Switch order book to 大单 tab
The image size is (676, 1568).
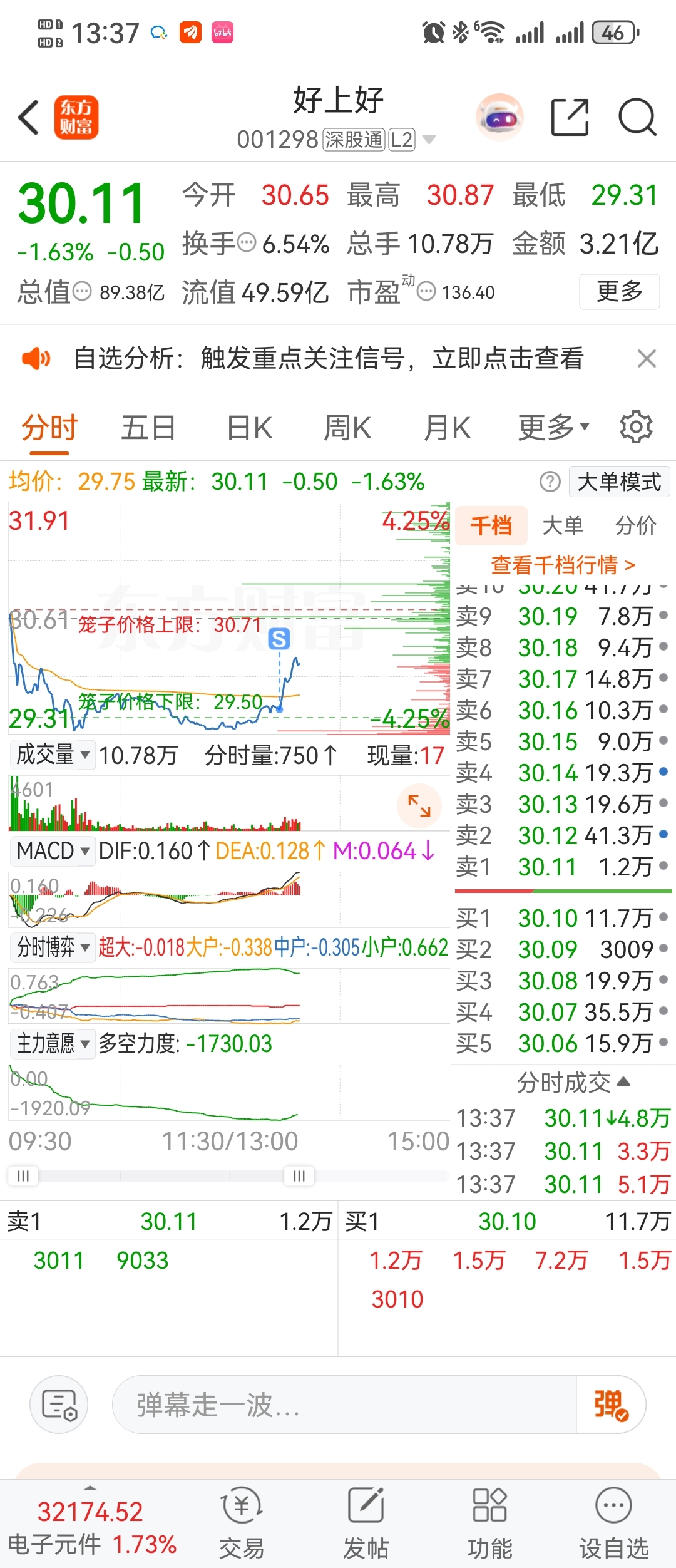[x=563, y=525]
